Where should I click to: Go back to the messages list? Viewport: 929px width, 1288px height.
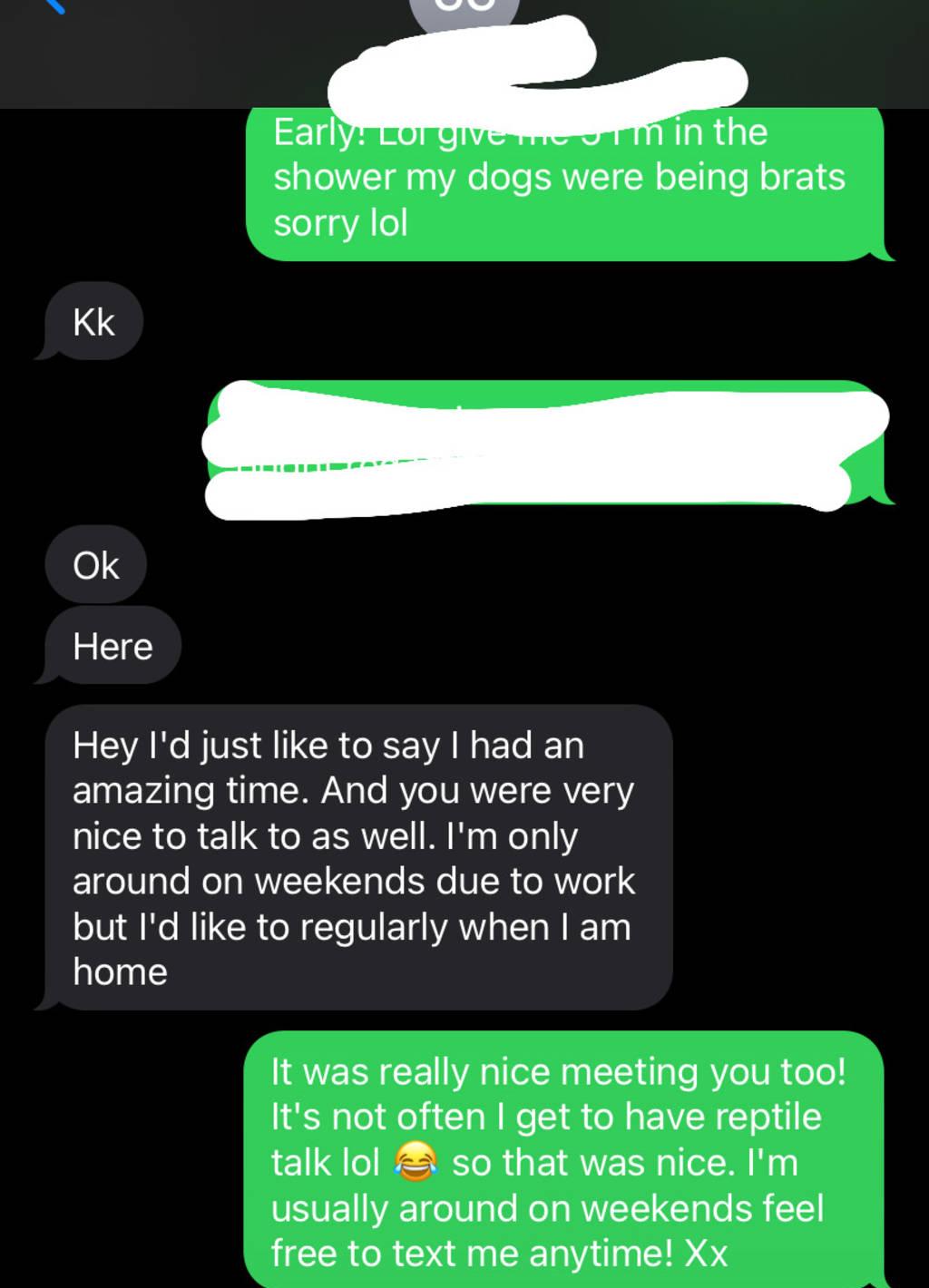click(54, 5)
